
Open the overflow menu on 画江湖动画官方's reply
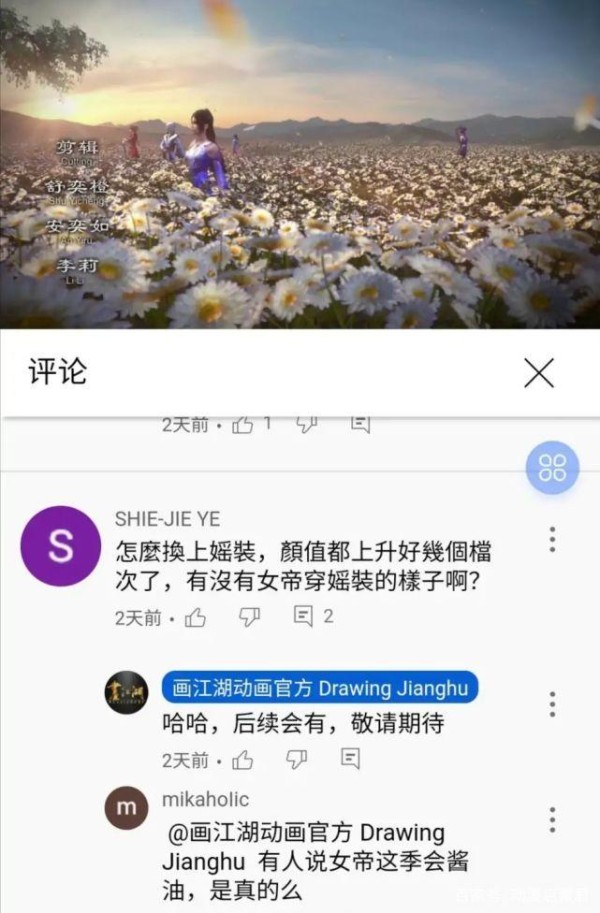tap(552, 704)
